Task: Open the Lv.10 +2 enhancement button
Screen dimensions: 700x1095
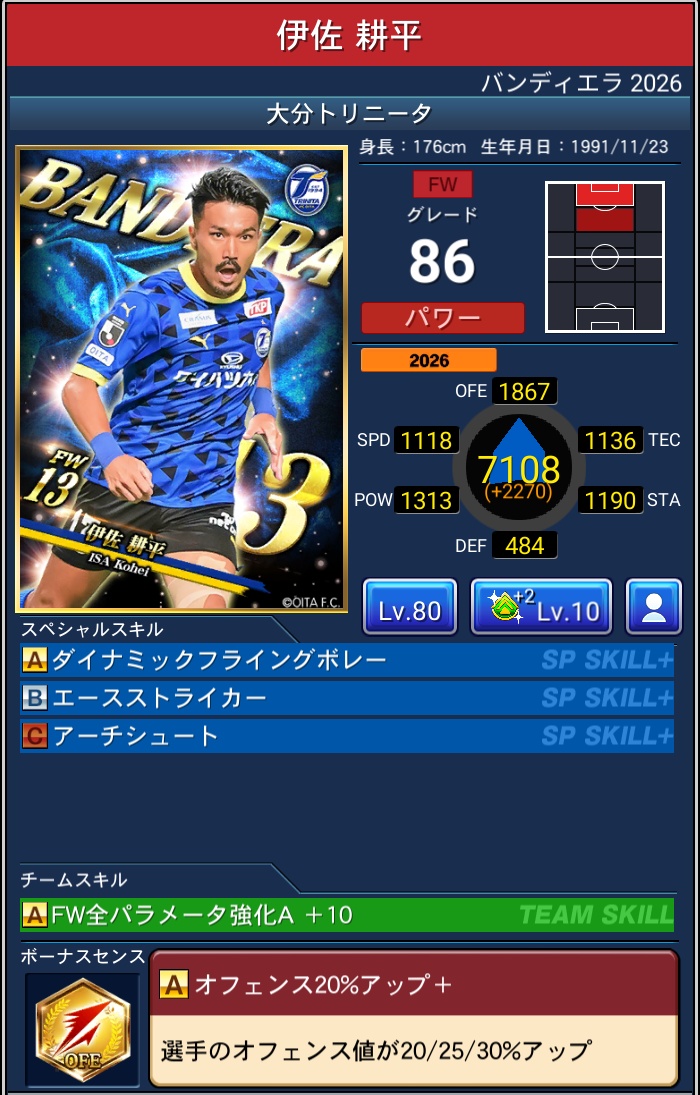Action: coord(540,607)
